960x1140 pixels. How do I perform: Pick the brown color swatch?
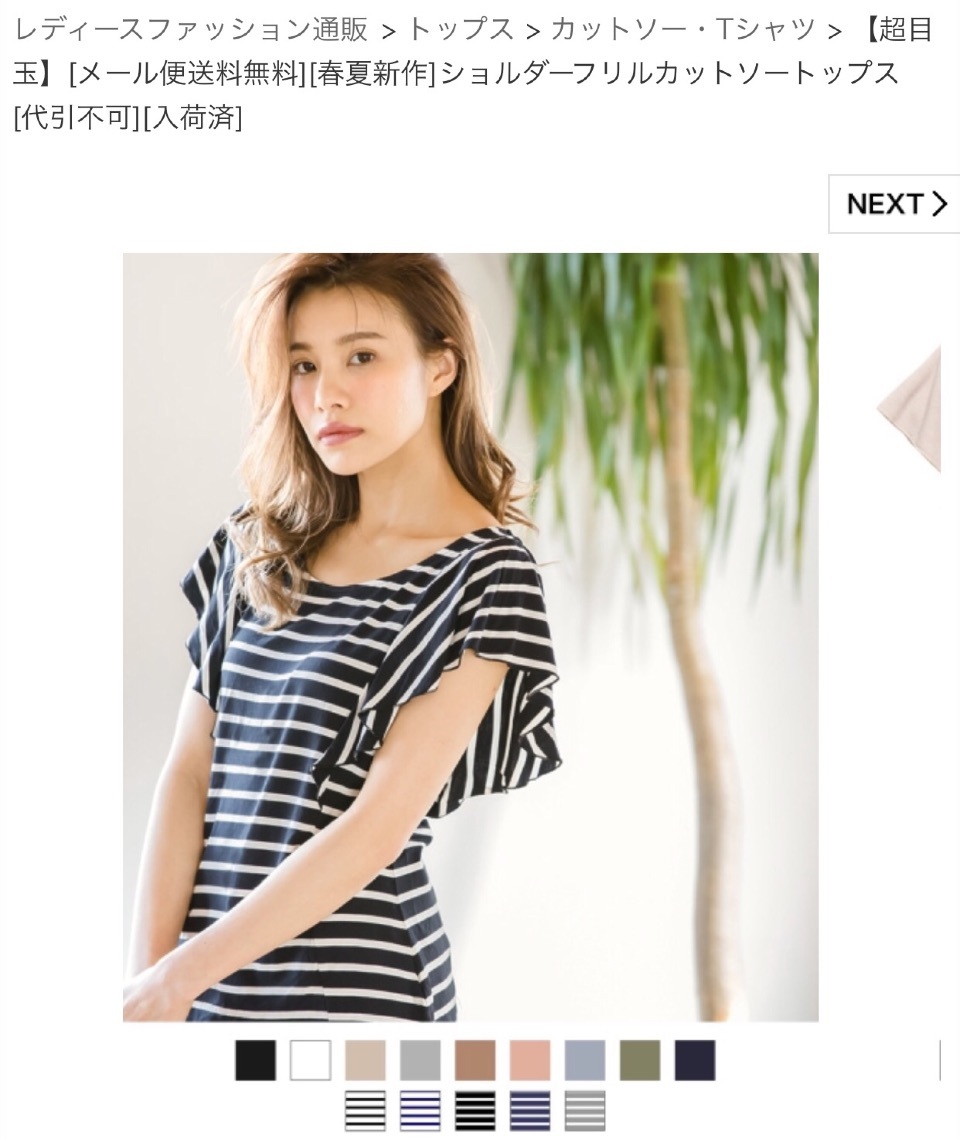pos(475,1060)
